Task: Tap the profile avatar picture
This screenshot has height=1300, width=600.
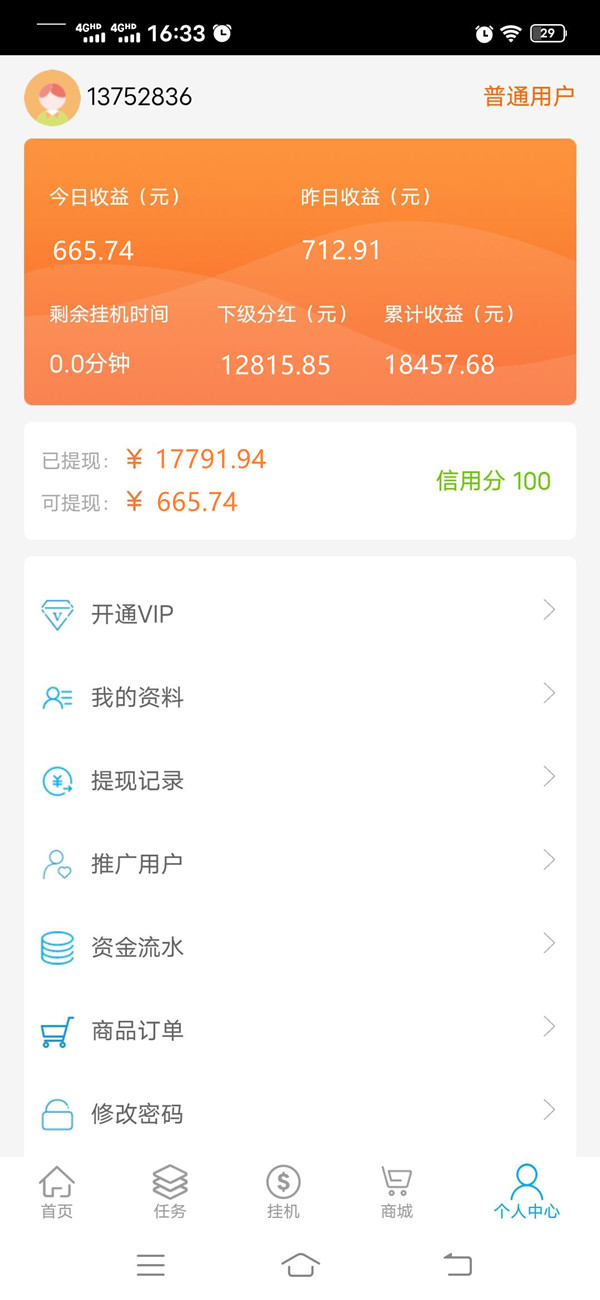Action: [52, 97]
